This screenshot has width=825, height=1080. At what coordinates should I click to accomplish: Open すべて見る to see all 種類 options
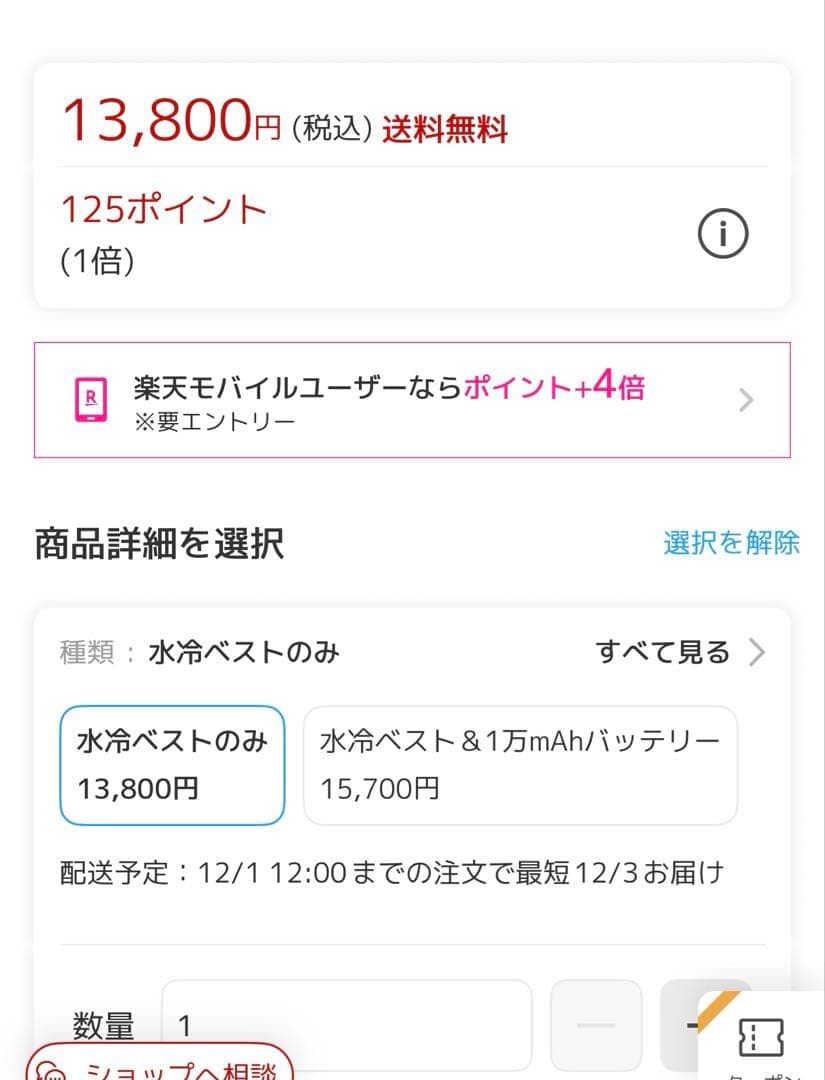coord(663,651)
